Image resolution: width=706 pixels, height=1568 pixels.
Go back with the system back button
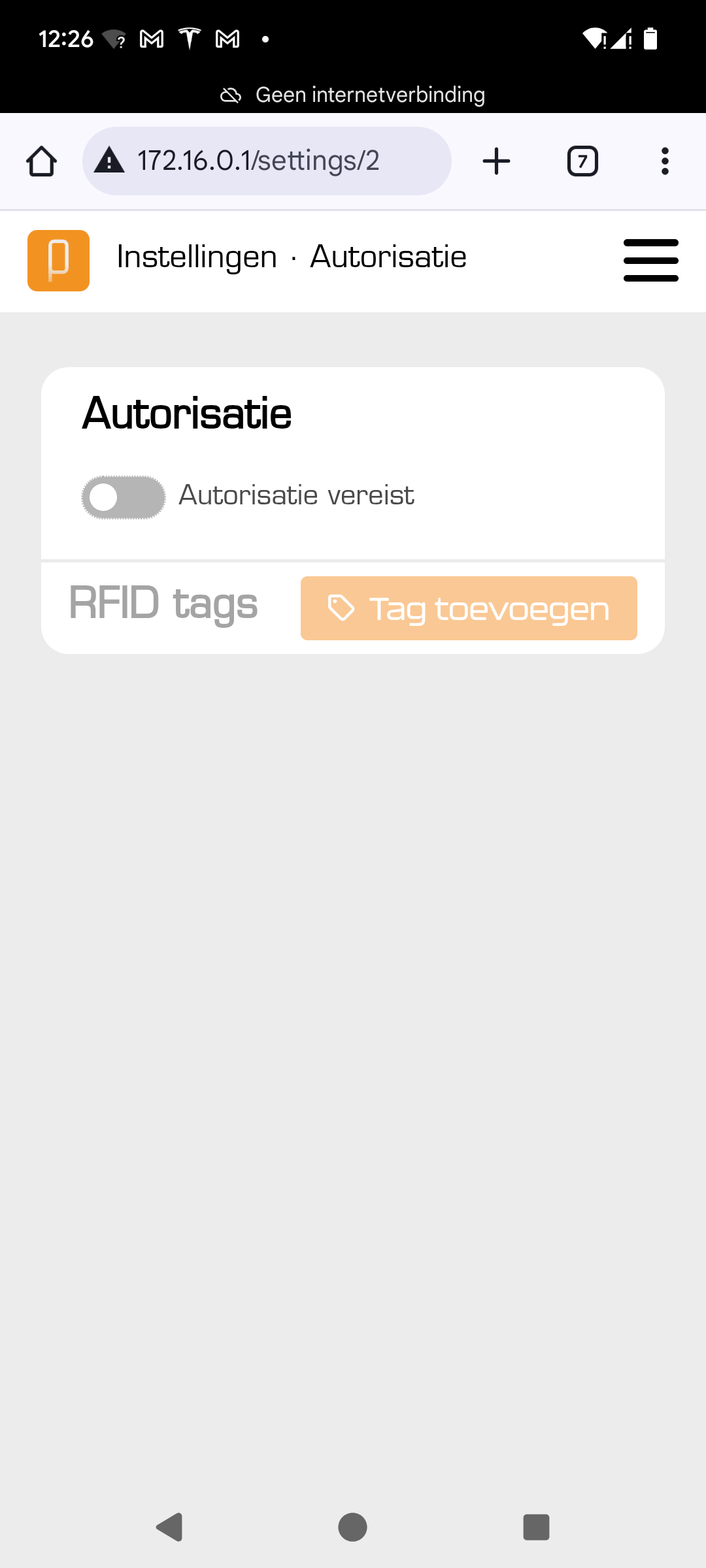[x=170, y=1527]
